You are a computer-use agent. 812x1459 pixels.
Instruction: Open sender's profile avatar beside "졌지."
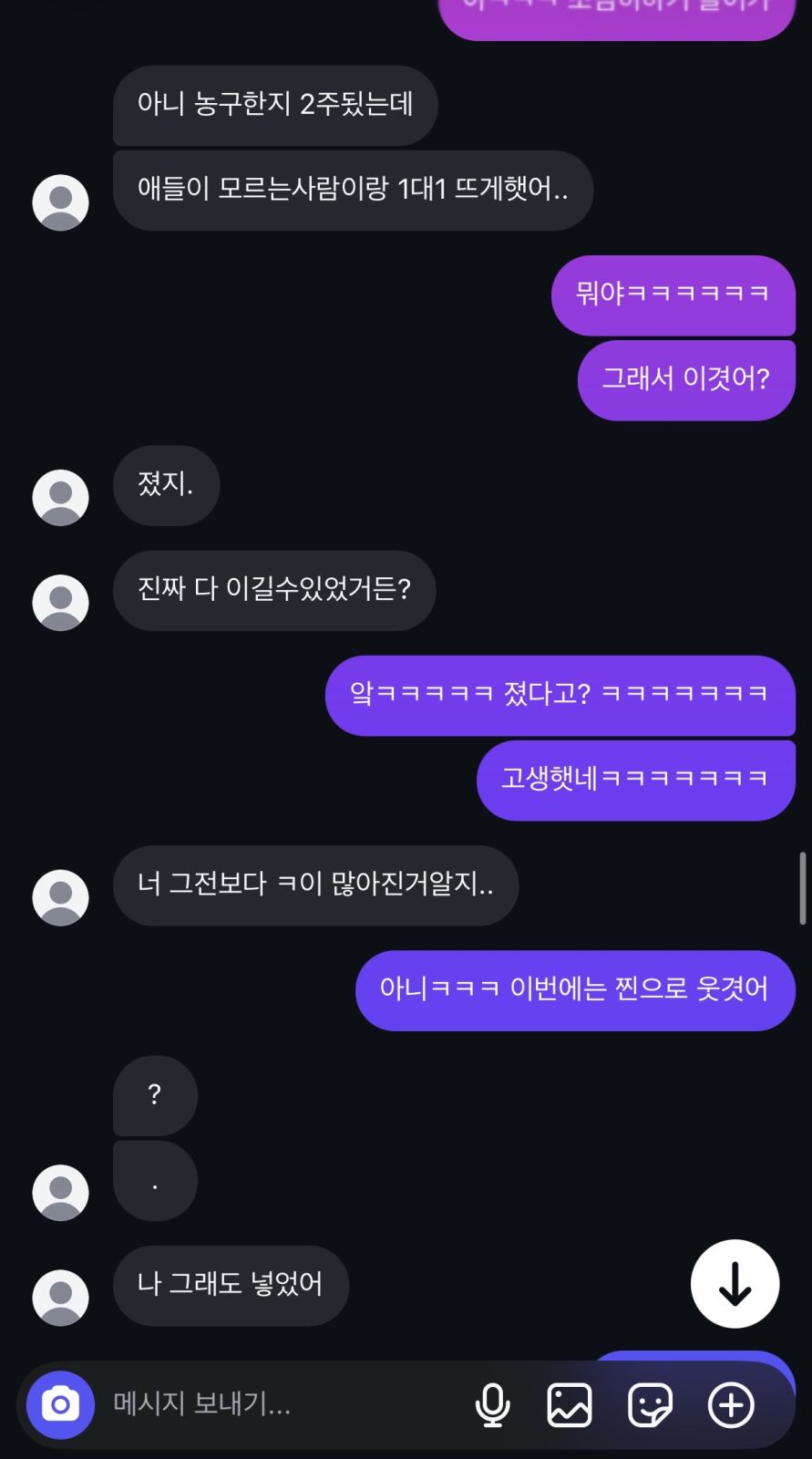click(x=60, y=498)
